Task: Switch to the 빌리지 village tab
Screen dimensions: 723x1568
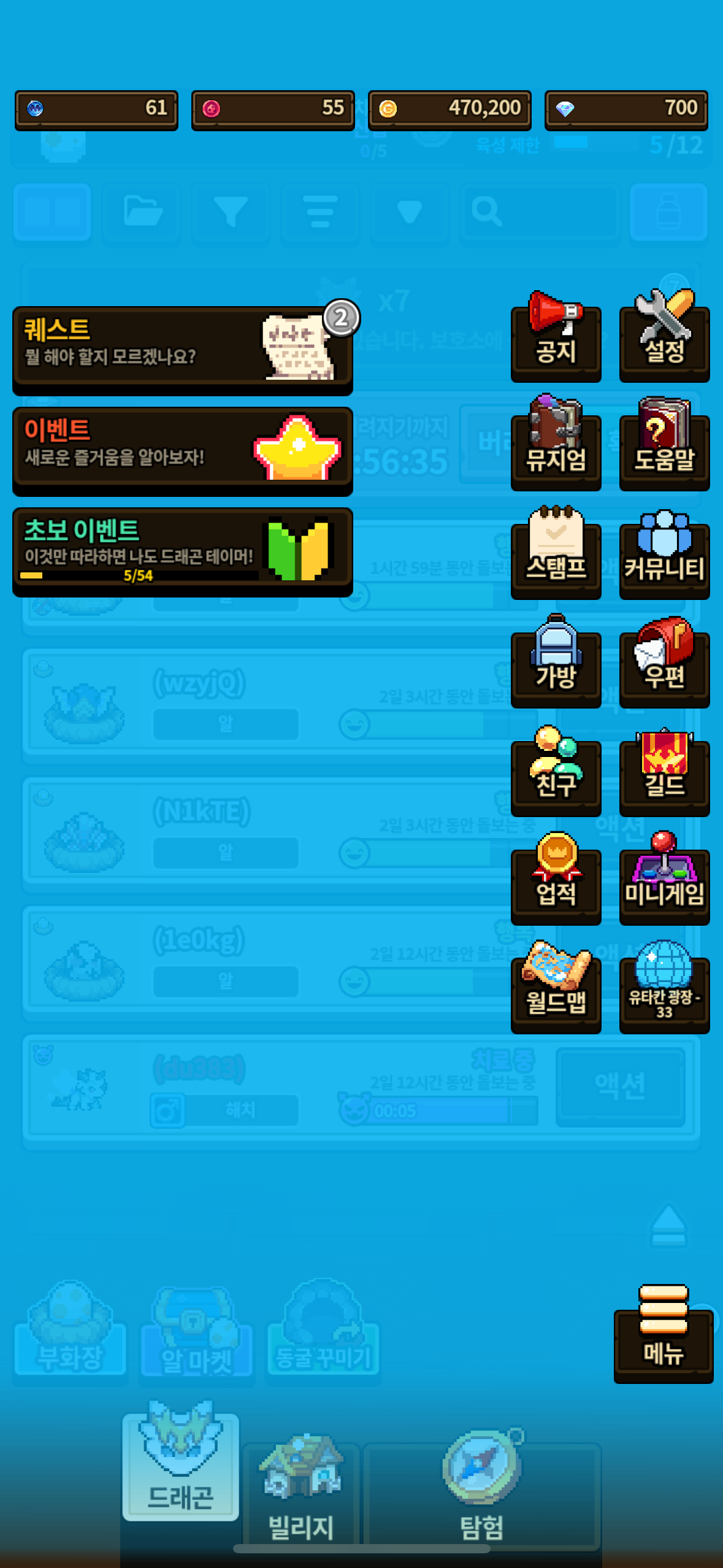Action: (300, 1497)
